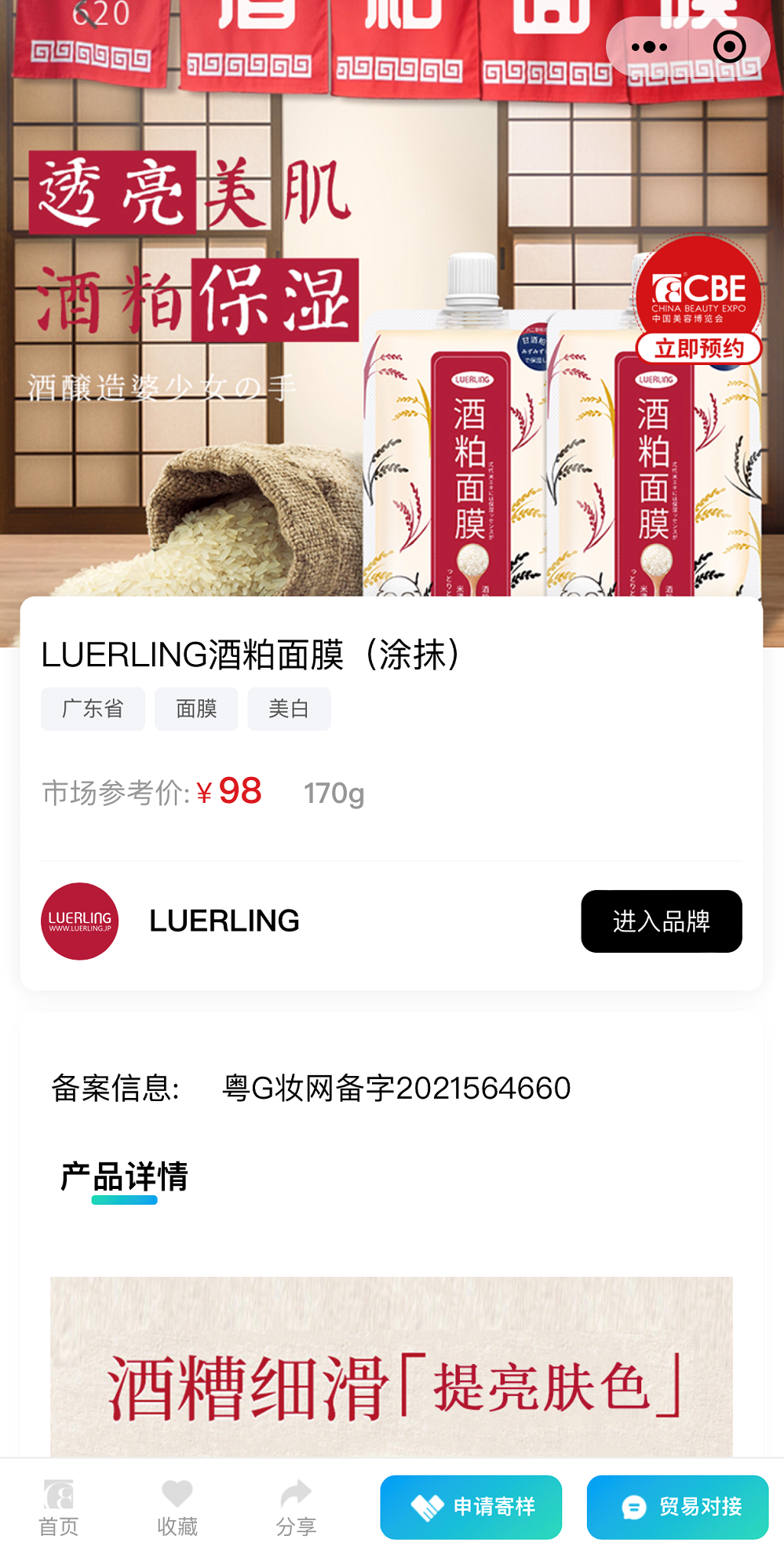Open the LUERLING brand logo
The height and width of the screenshot is (1561, 784).
coord(79,921)
